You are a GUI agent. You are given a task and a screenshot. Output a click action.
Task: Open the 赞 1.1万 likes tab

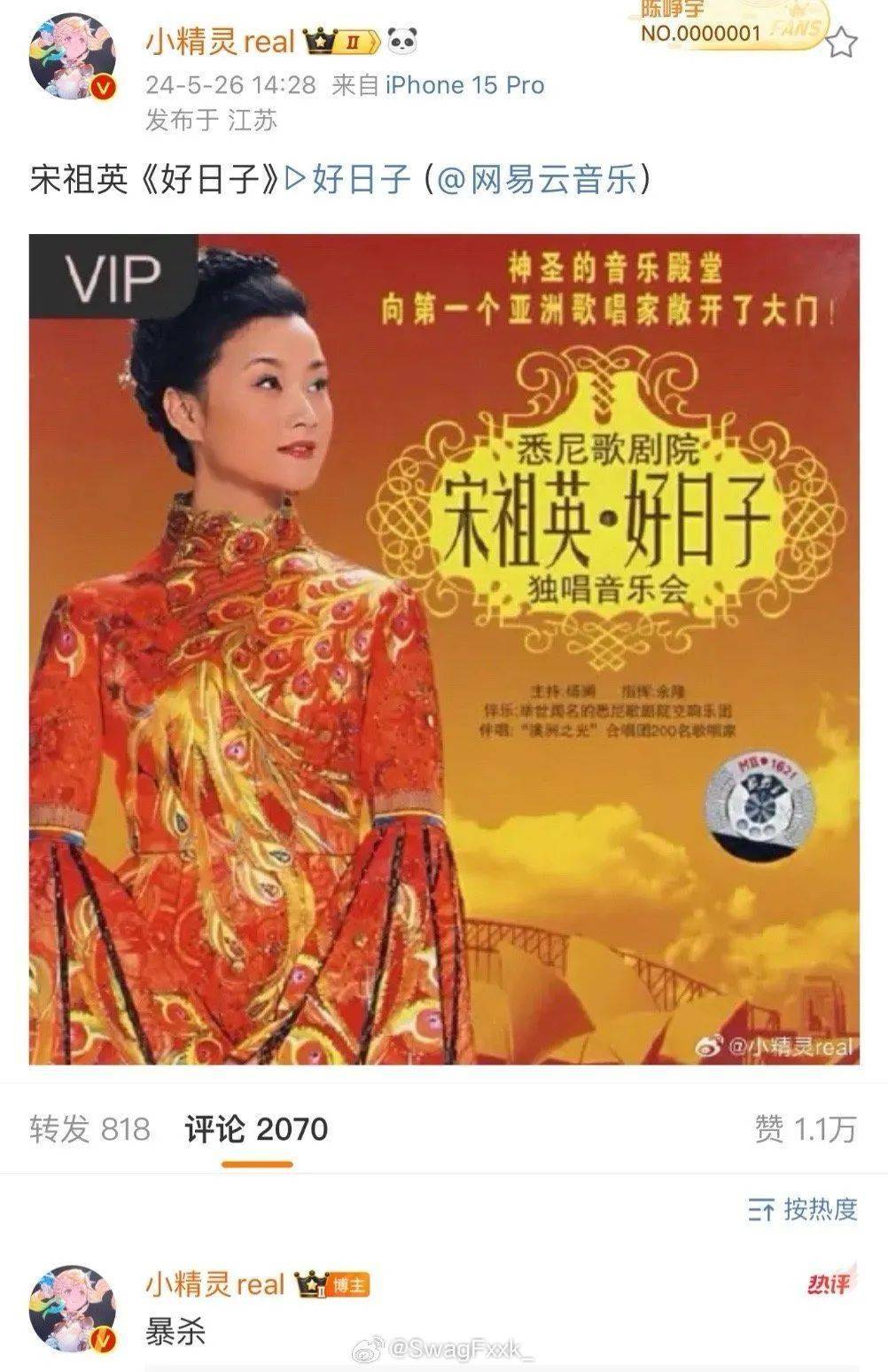pos(805,1129)
